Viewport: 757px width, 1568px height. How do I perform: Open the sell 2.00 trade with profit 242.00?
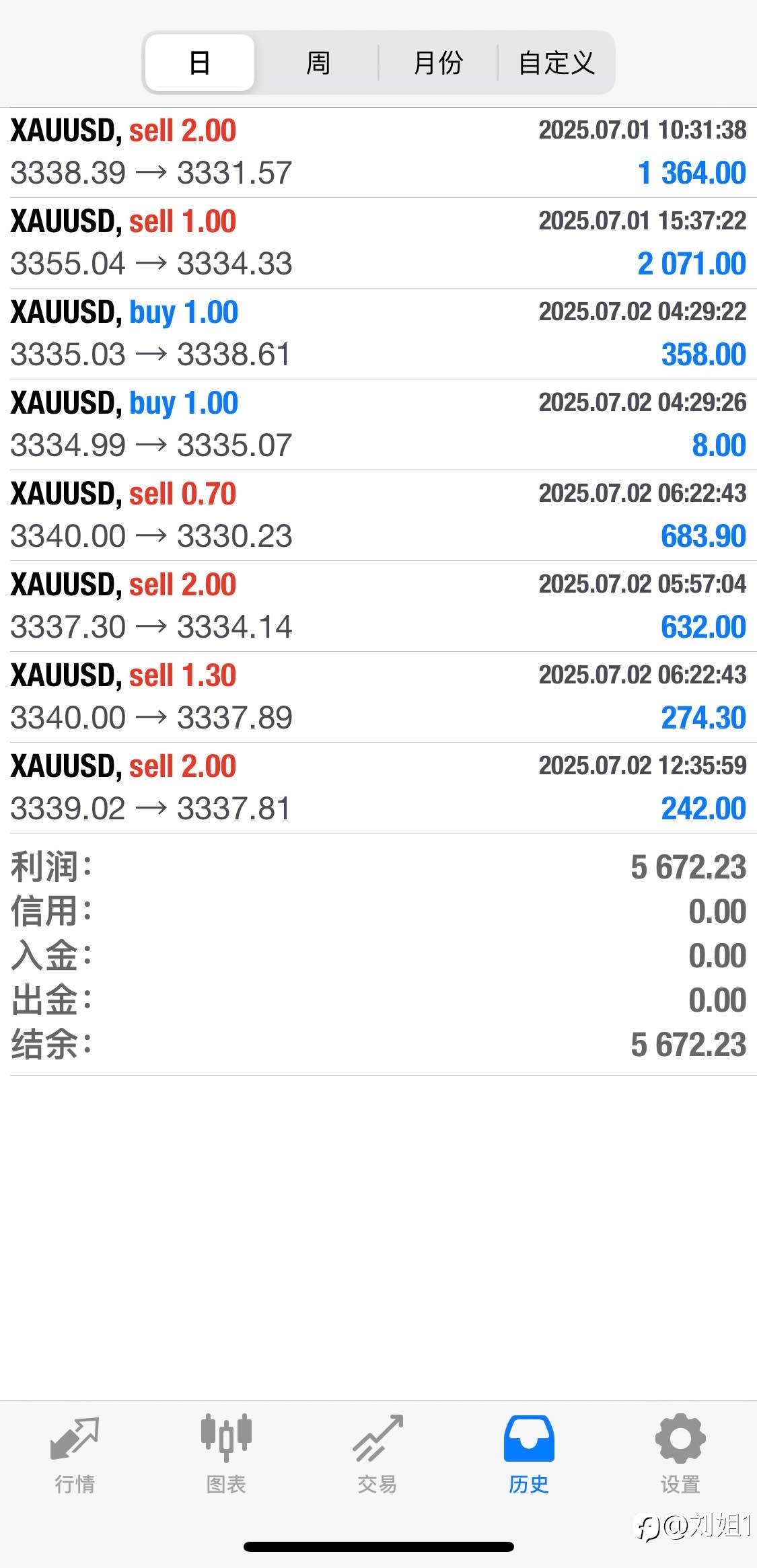[x=378, y=788]
